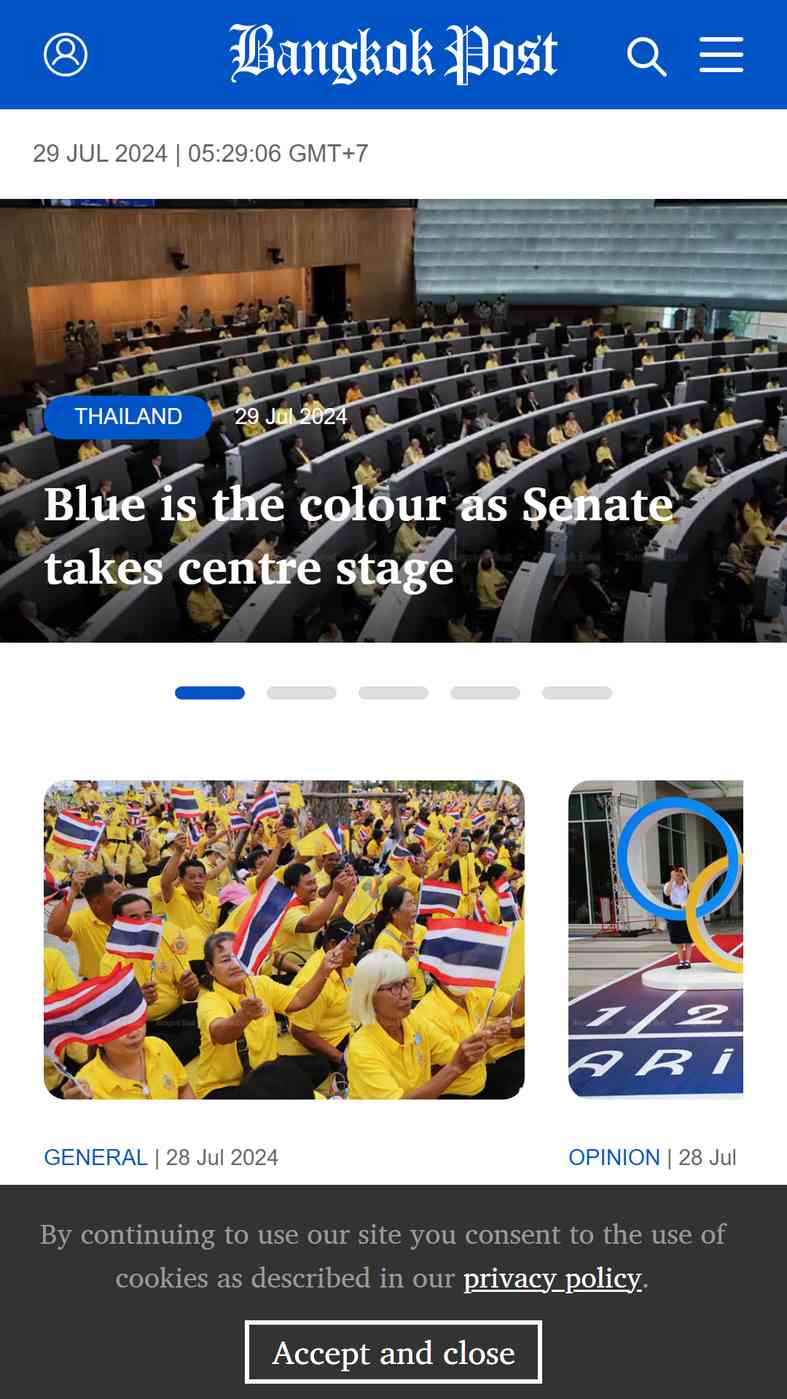Open the search magnifier icon
The image size is (787, 1399).
tap(646, 56)
